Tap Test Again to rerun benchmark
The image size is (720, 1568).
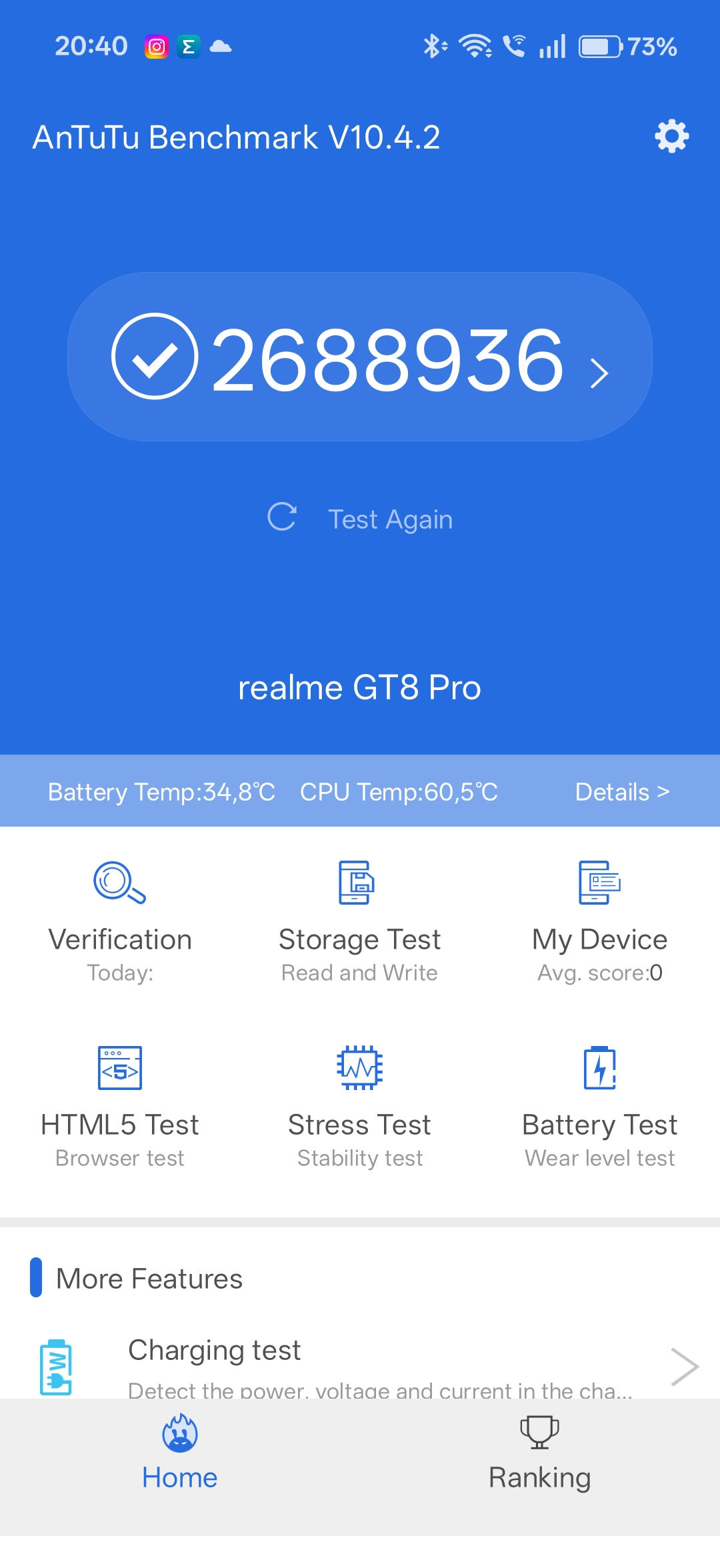point(360,519)
